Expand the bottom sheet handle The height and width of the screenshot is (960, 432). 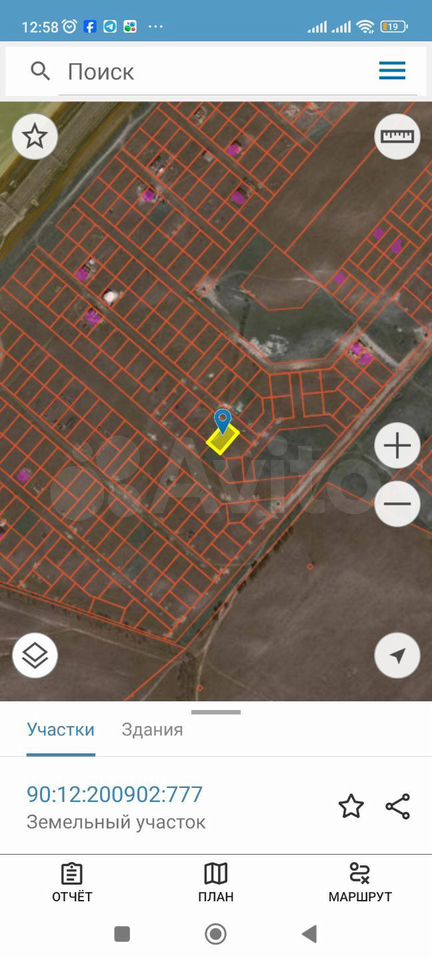tap(216, 712)
